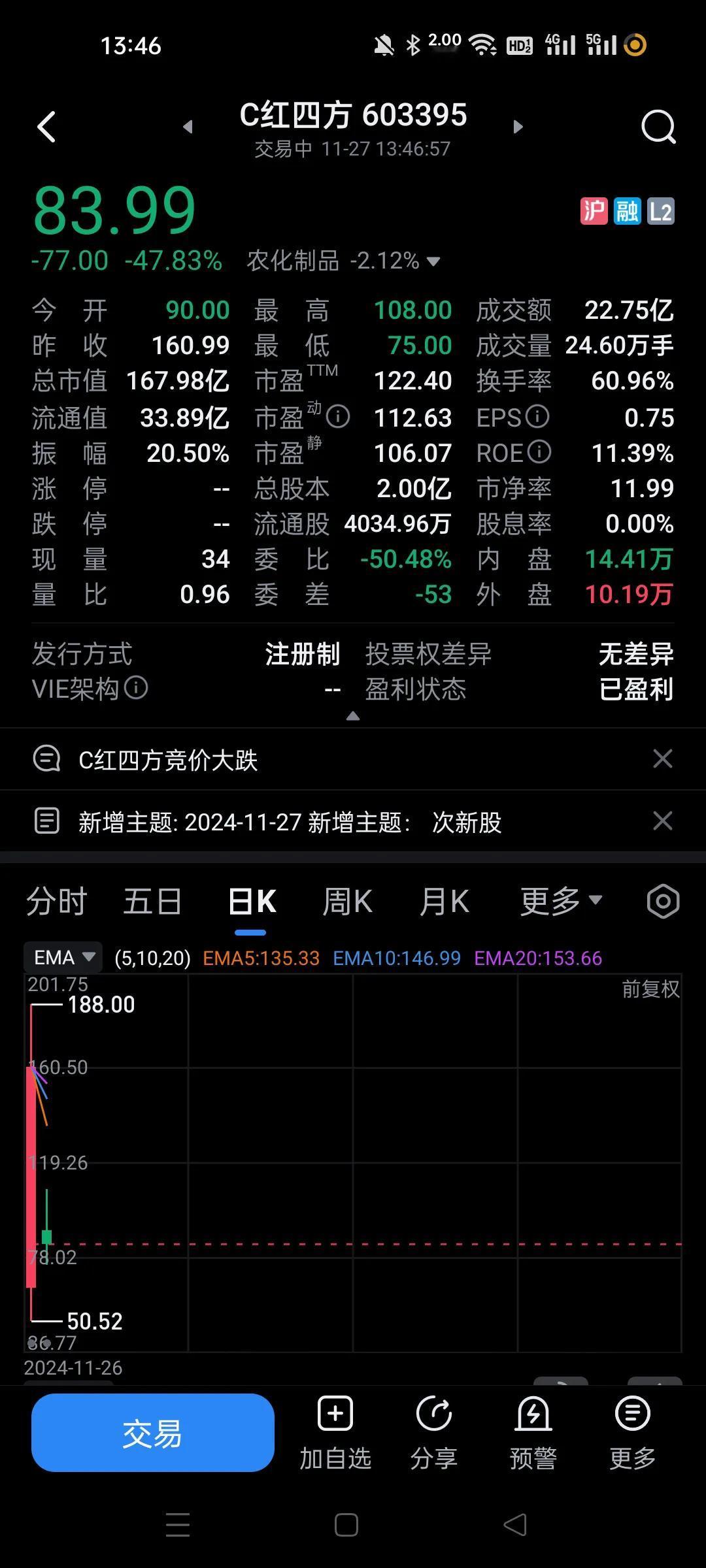The height and width of the screenshot is (1568, 706).
Task: Switch to the 五日 chart tab
Action: (152, 902)
